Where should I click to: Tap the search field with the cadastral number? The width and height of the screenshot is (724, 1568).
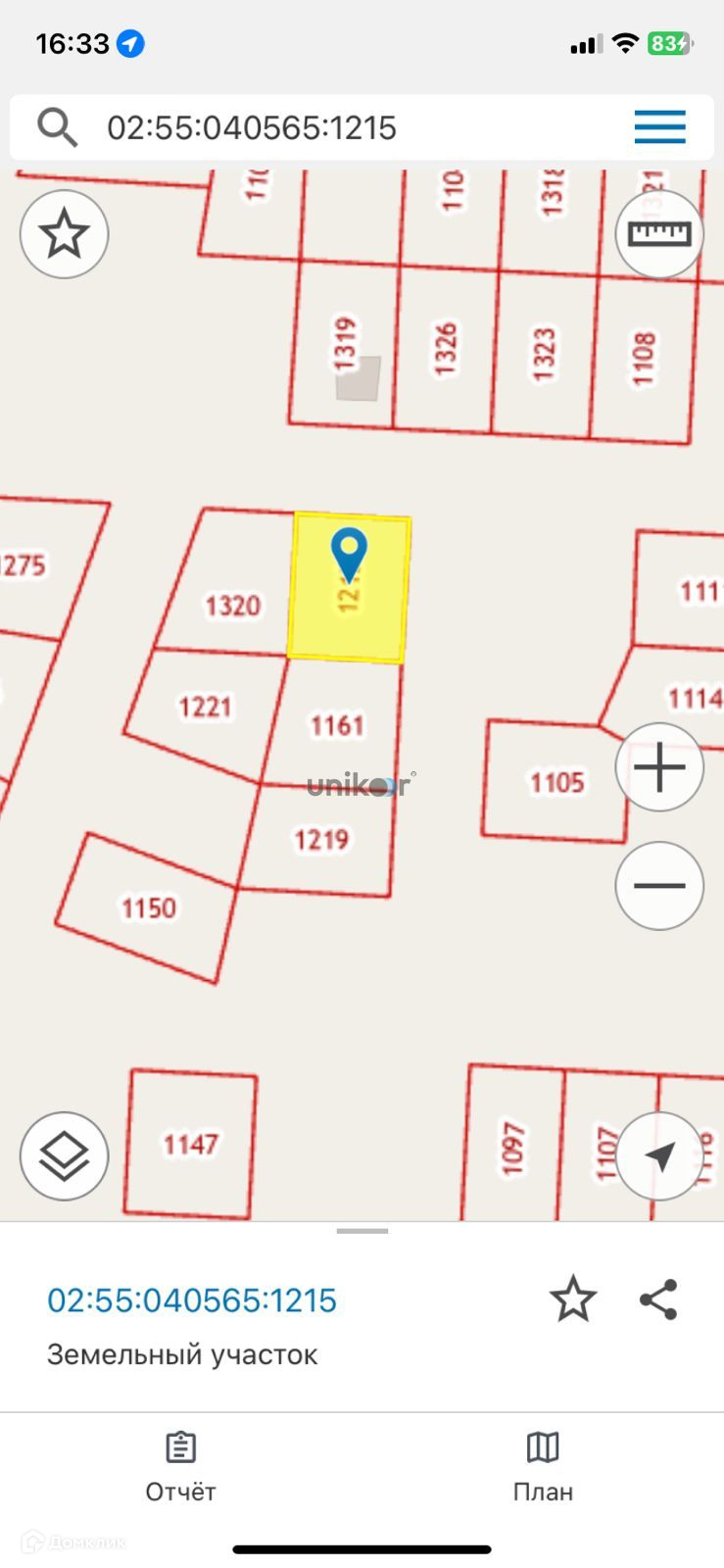pyautogui.click(x=323, y=127)
